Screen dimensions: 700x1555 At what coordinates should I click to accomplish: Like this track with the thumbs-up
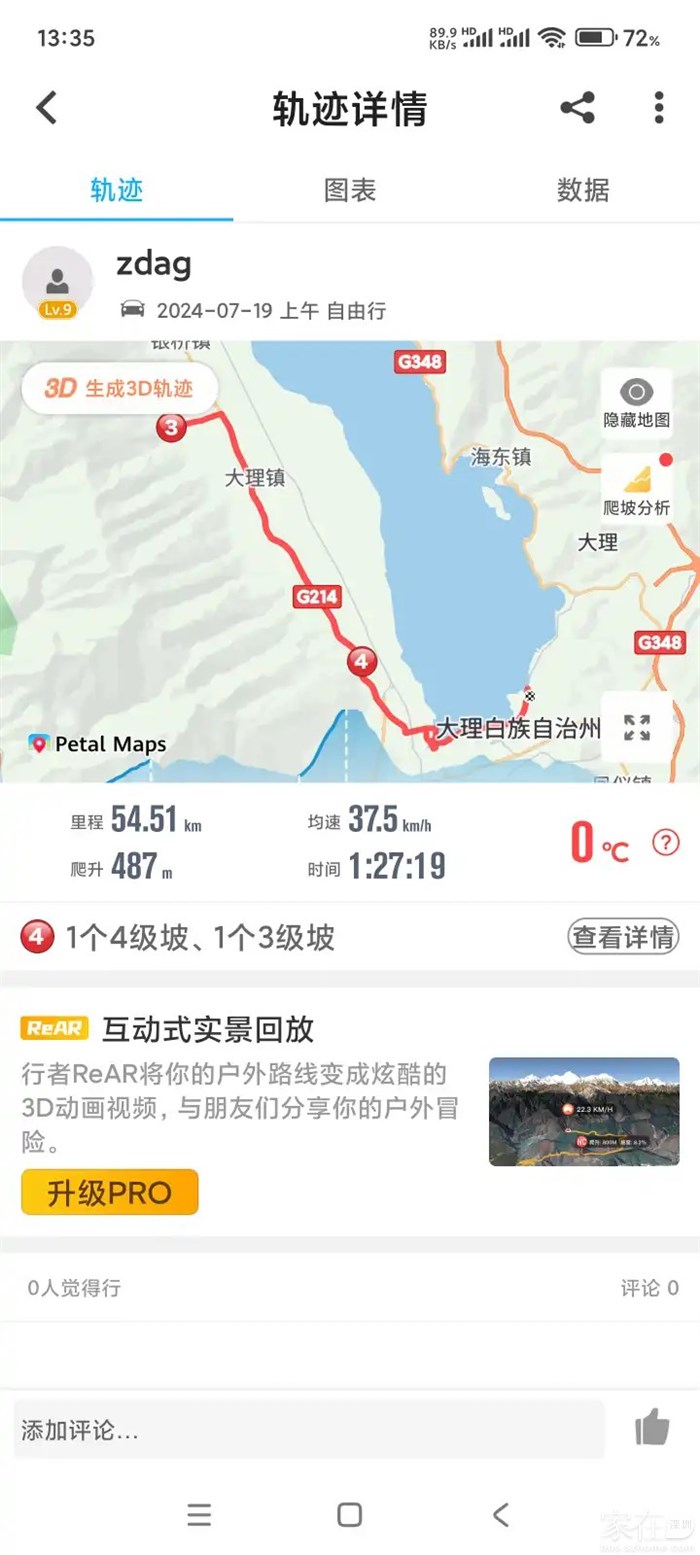(652, 1428)
